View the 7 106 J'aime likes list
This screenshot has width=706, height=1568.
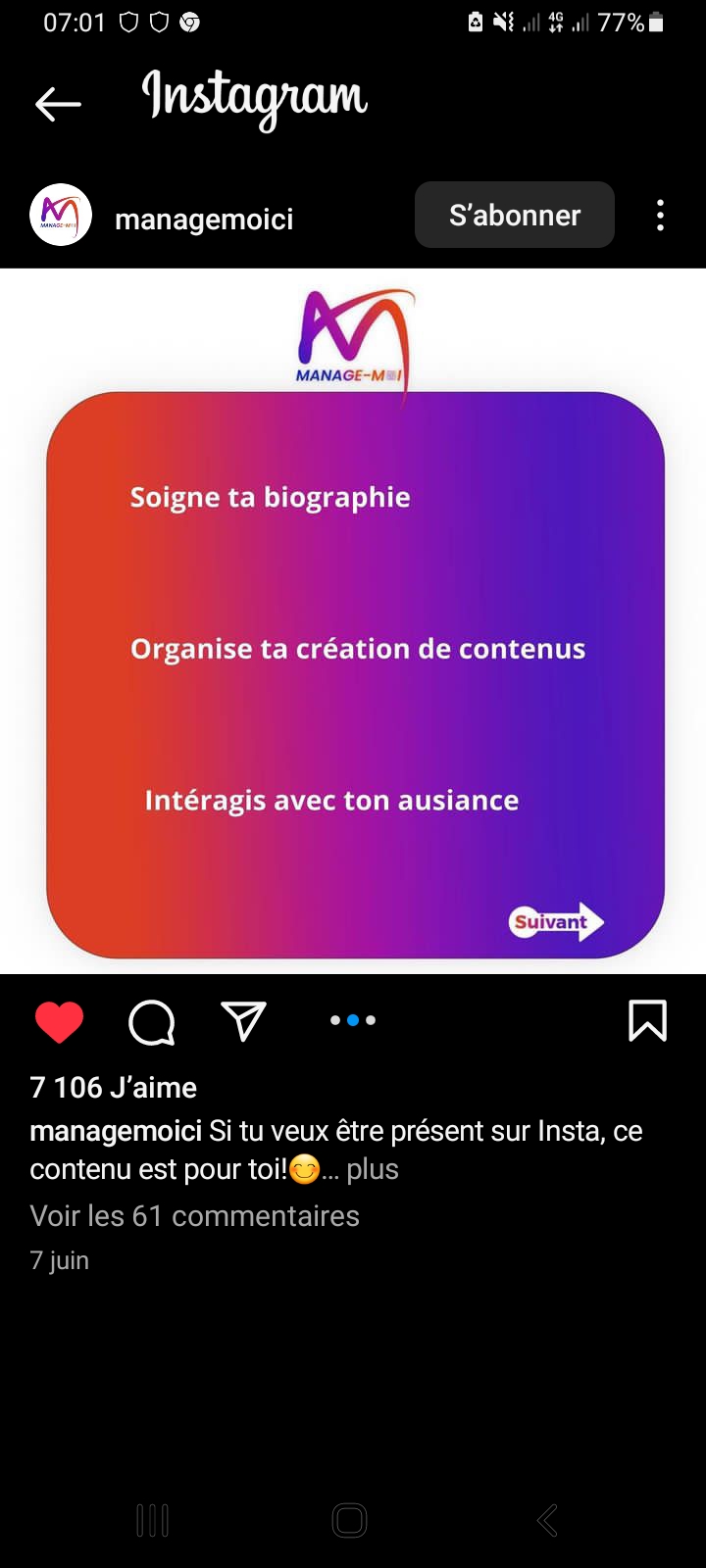[113, 1087]
